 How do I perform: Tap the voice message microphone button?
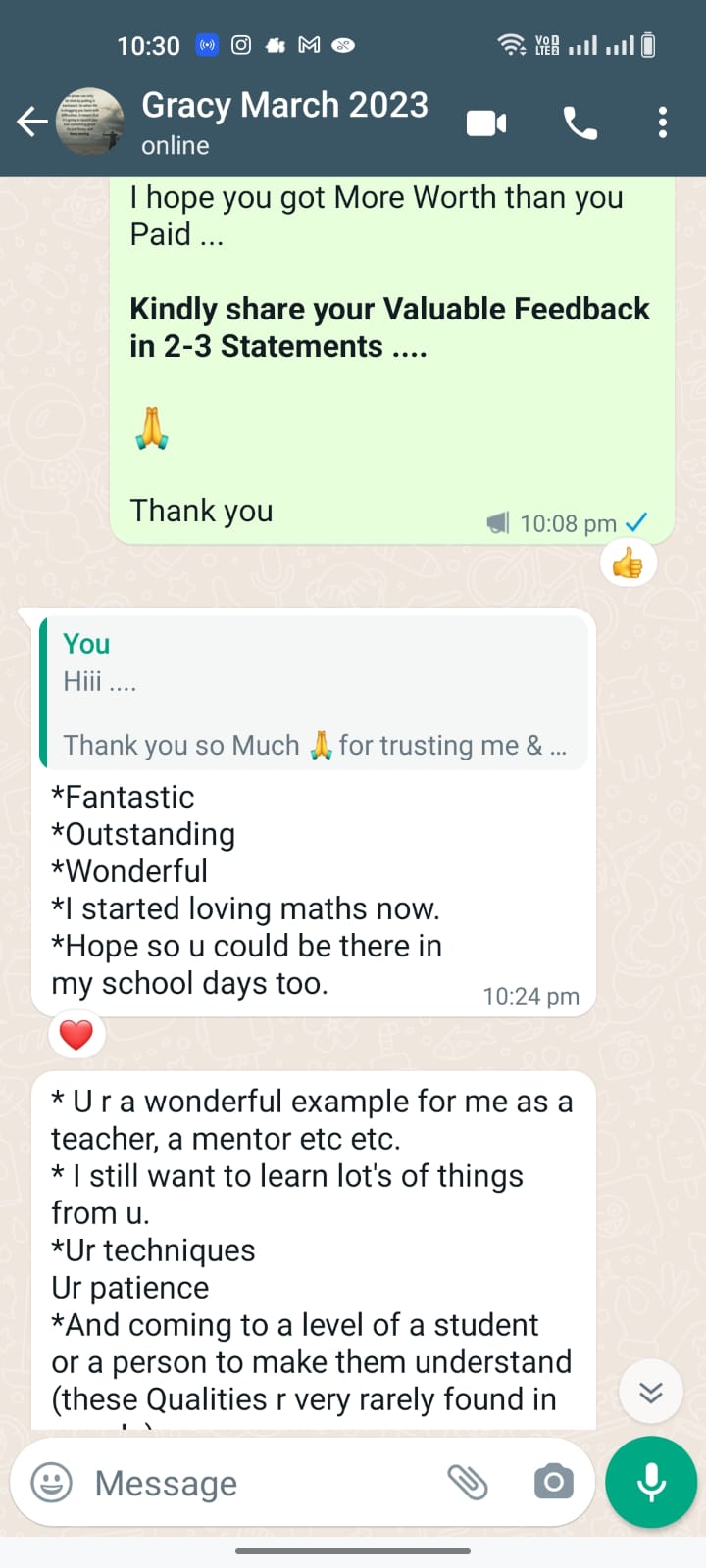(x=651, y=1482)
